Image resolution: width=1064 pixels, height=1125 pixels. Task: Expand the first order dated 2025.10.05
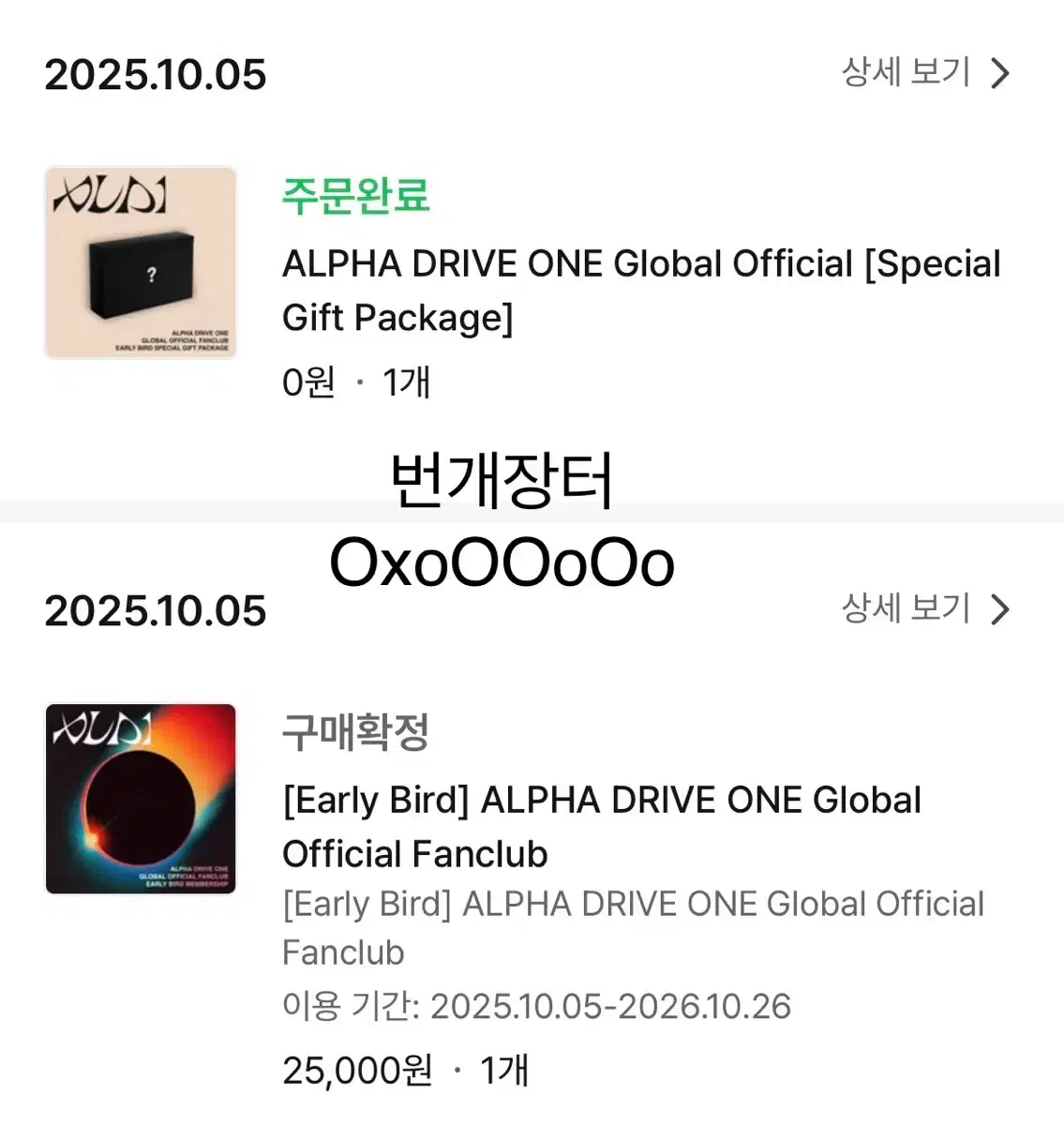[x=156, y=75]
